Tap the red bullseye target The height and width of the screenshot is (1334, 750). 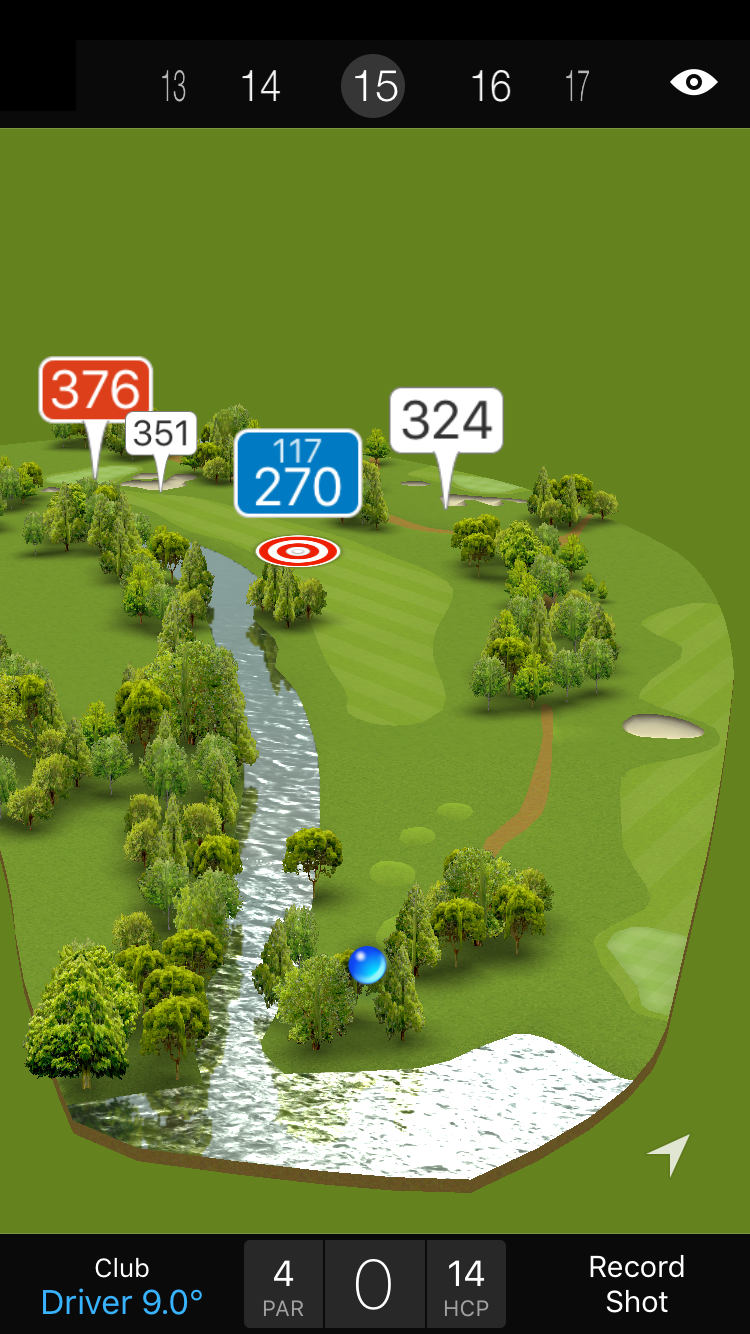(298, 551)
